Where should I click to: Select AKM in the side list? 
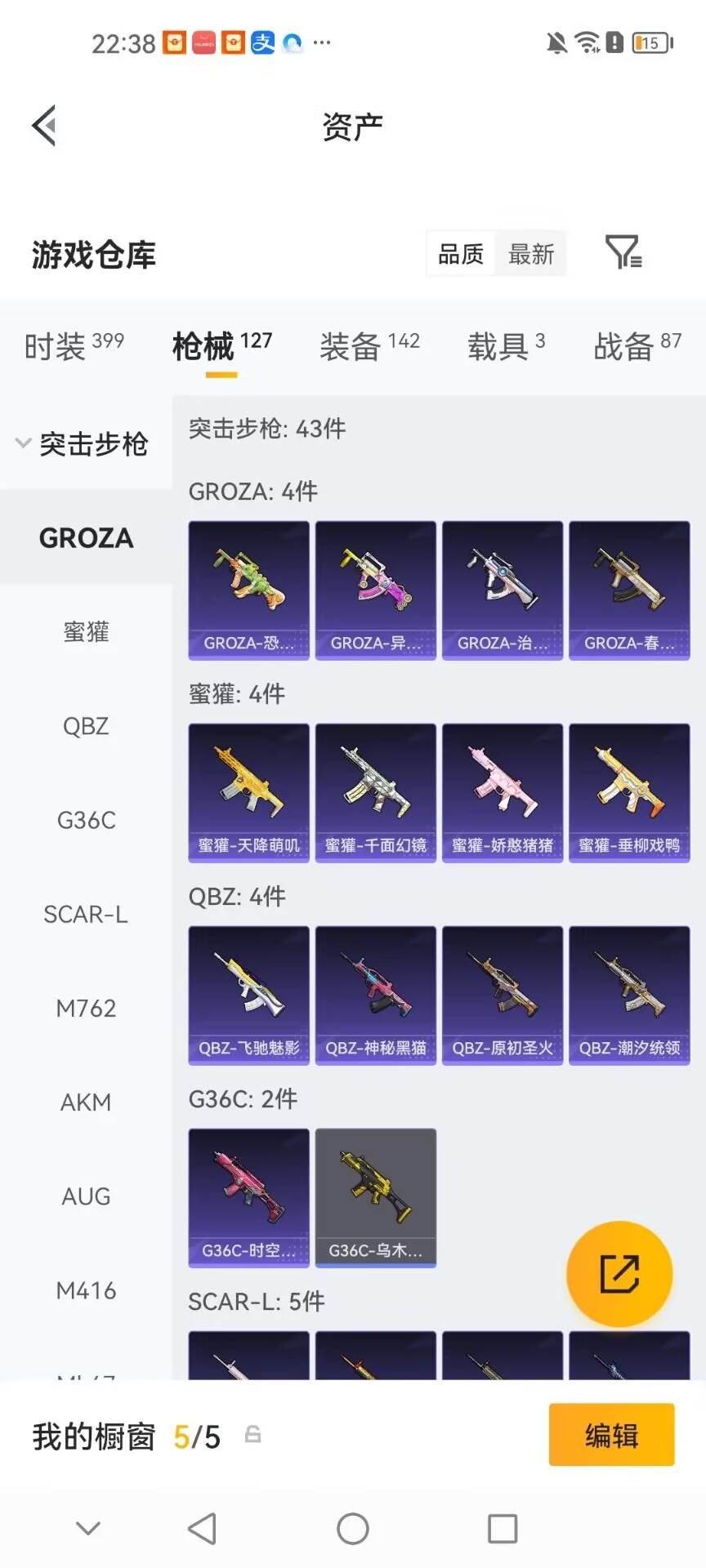click(86, 1102)
